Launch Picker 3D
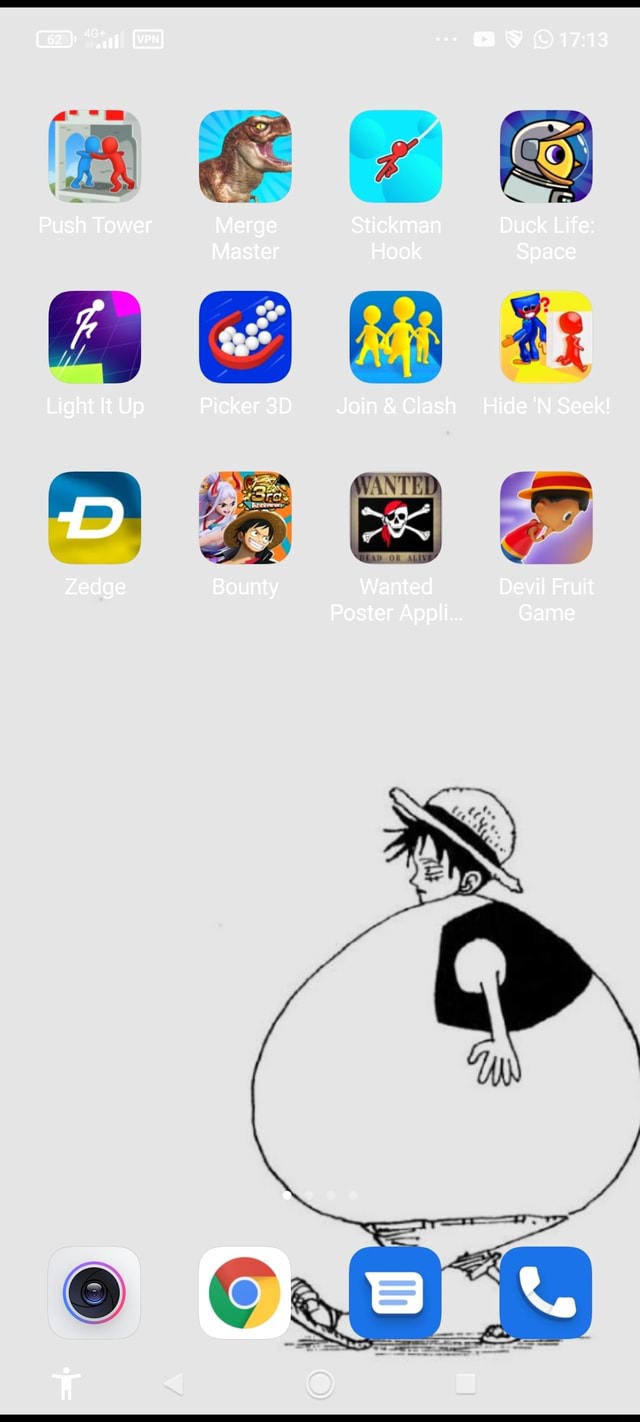This screenshot has height=1422, width=640. [245, 337]
